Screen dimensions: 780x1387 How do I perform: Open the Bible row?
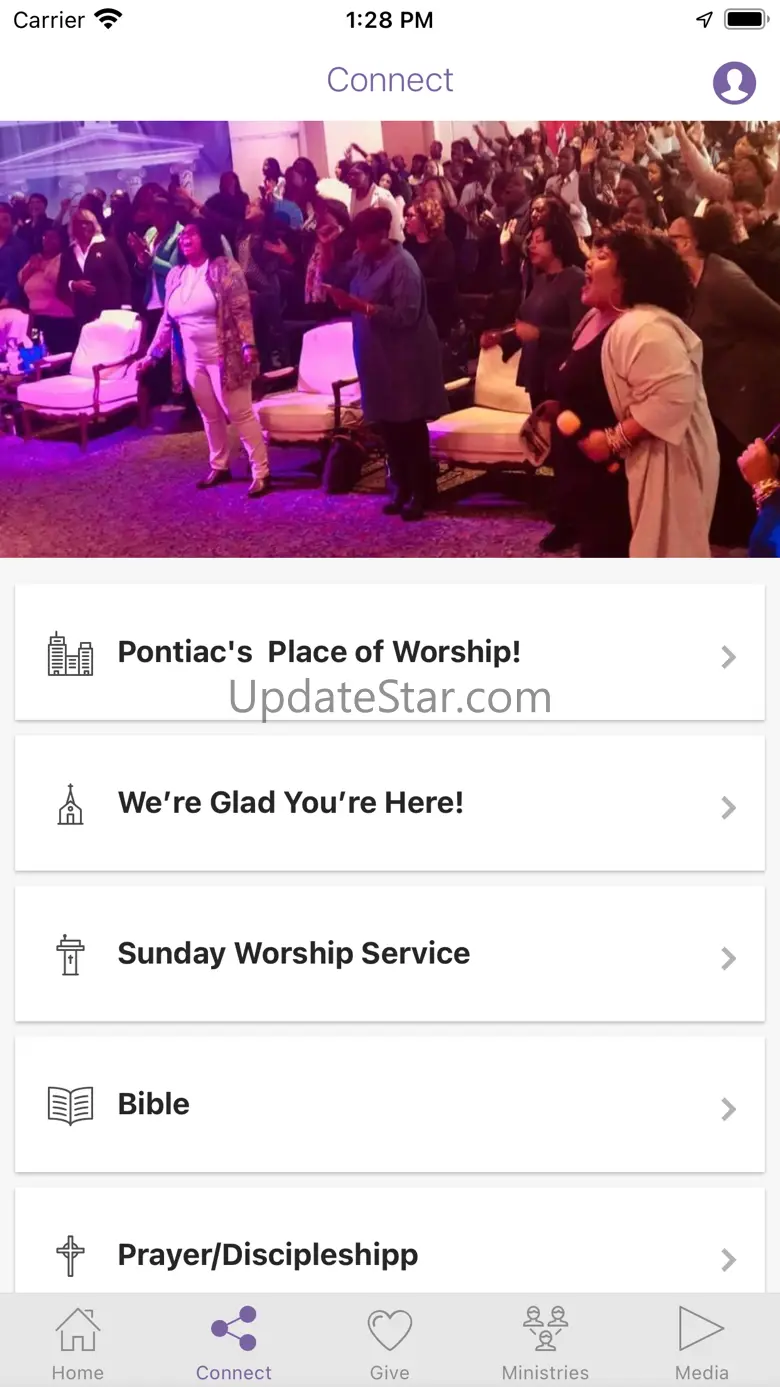click(x=390, y=1105)
